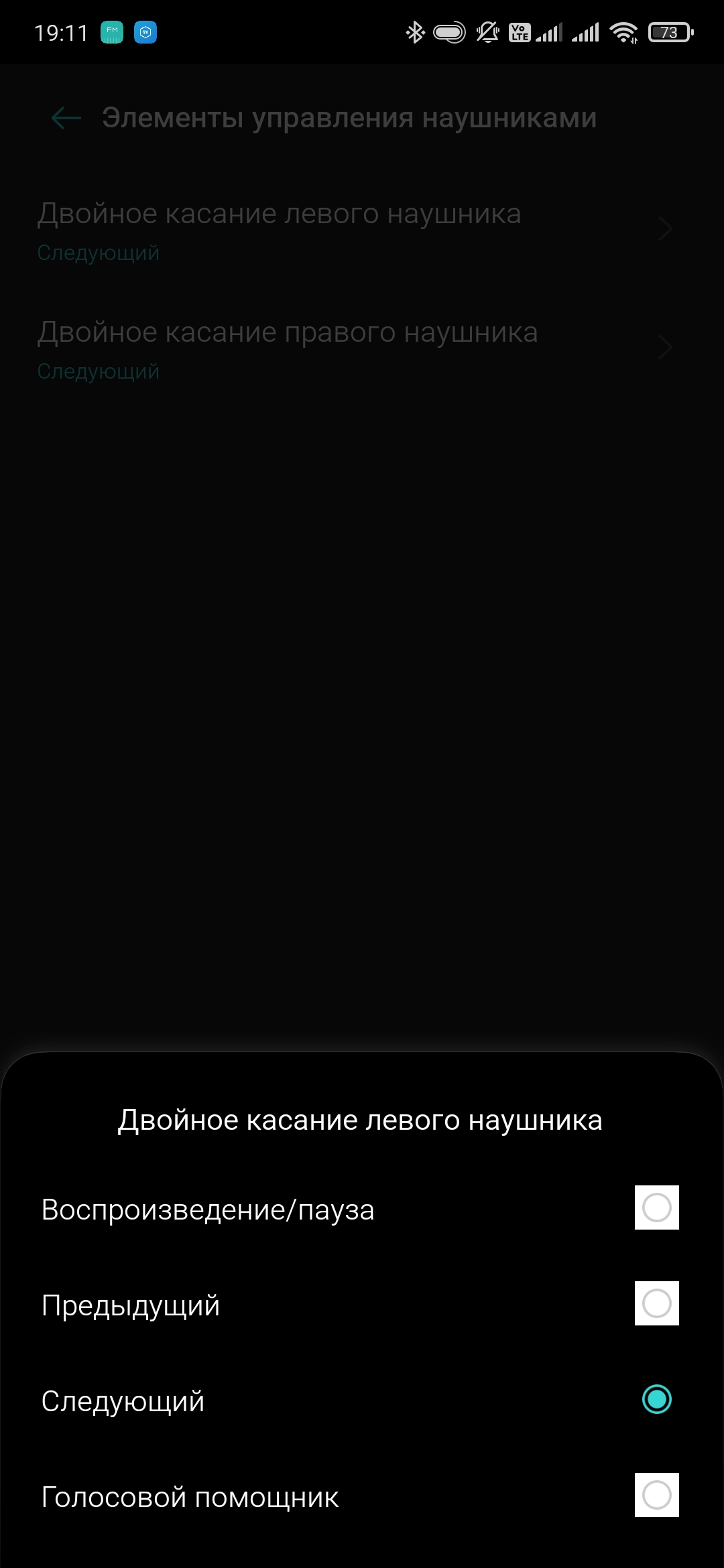Select the Воспроизведение/пауза option
The width and height of the screenshot is (724, 1568).
(x=656, y=1207)
